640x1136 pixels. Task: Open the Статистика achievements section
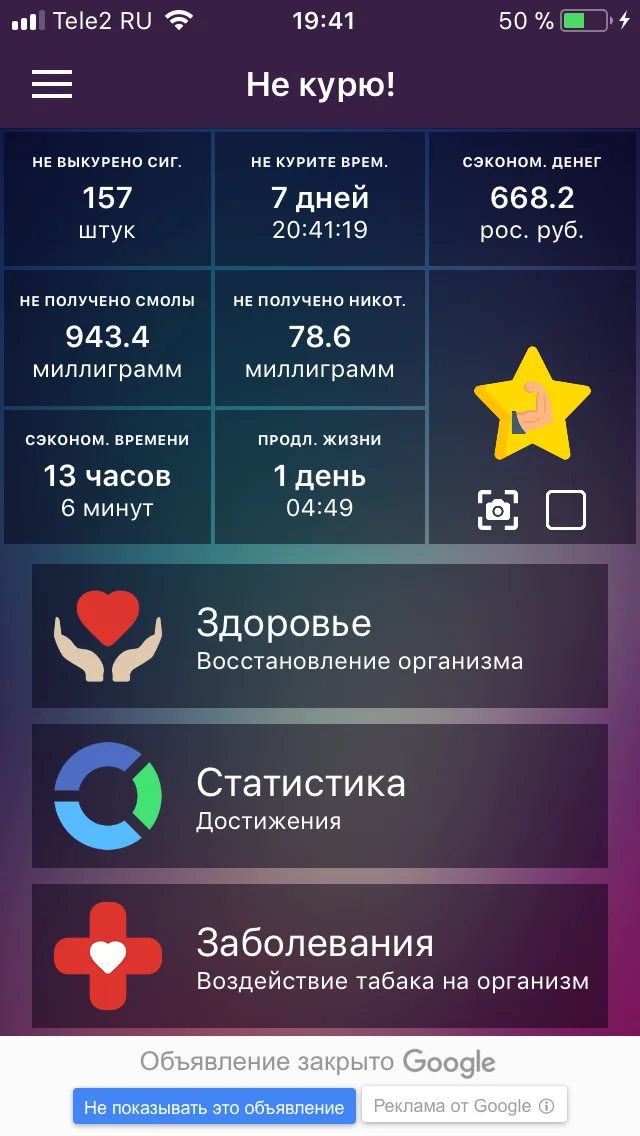coord(320,796)
